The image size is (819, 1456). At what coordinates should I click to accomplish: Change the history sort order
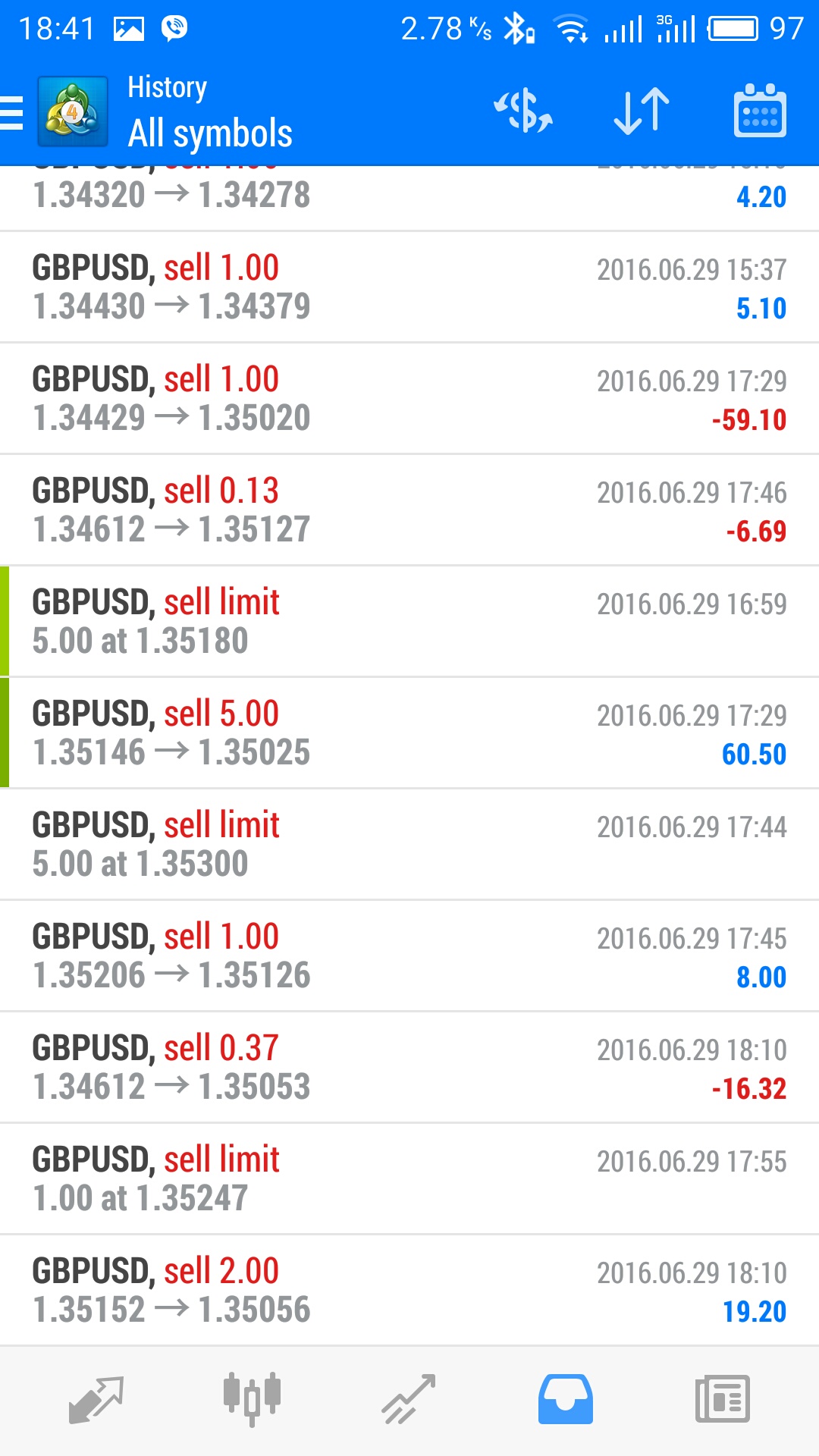pyautogui.click(x=642, y=111)
